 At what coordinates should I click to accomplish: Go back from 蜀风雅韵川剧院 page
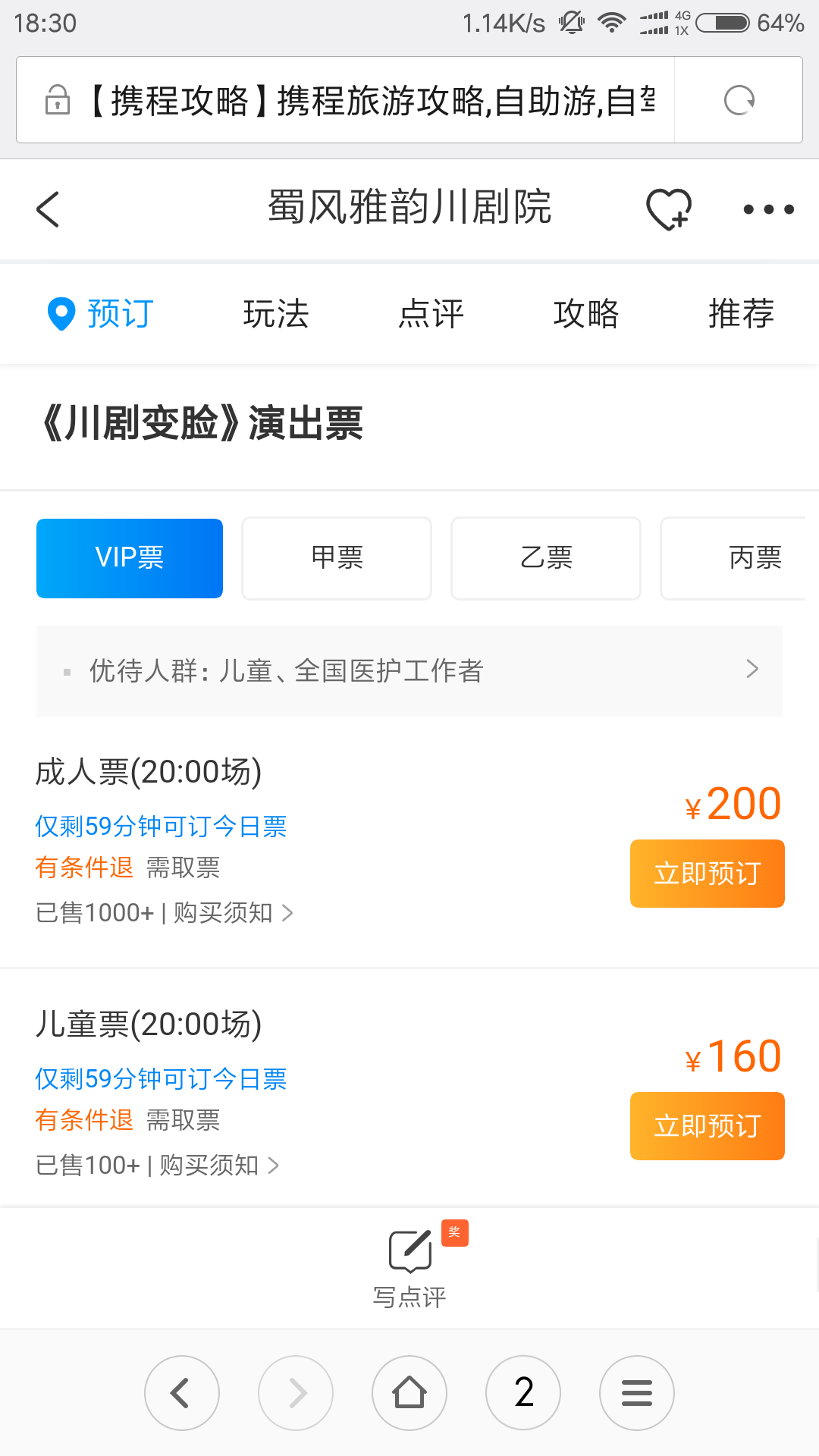click(48, 209)
